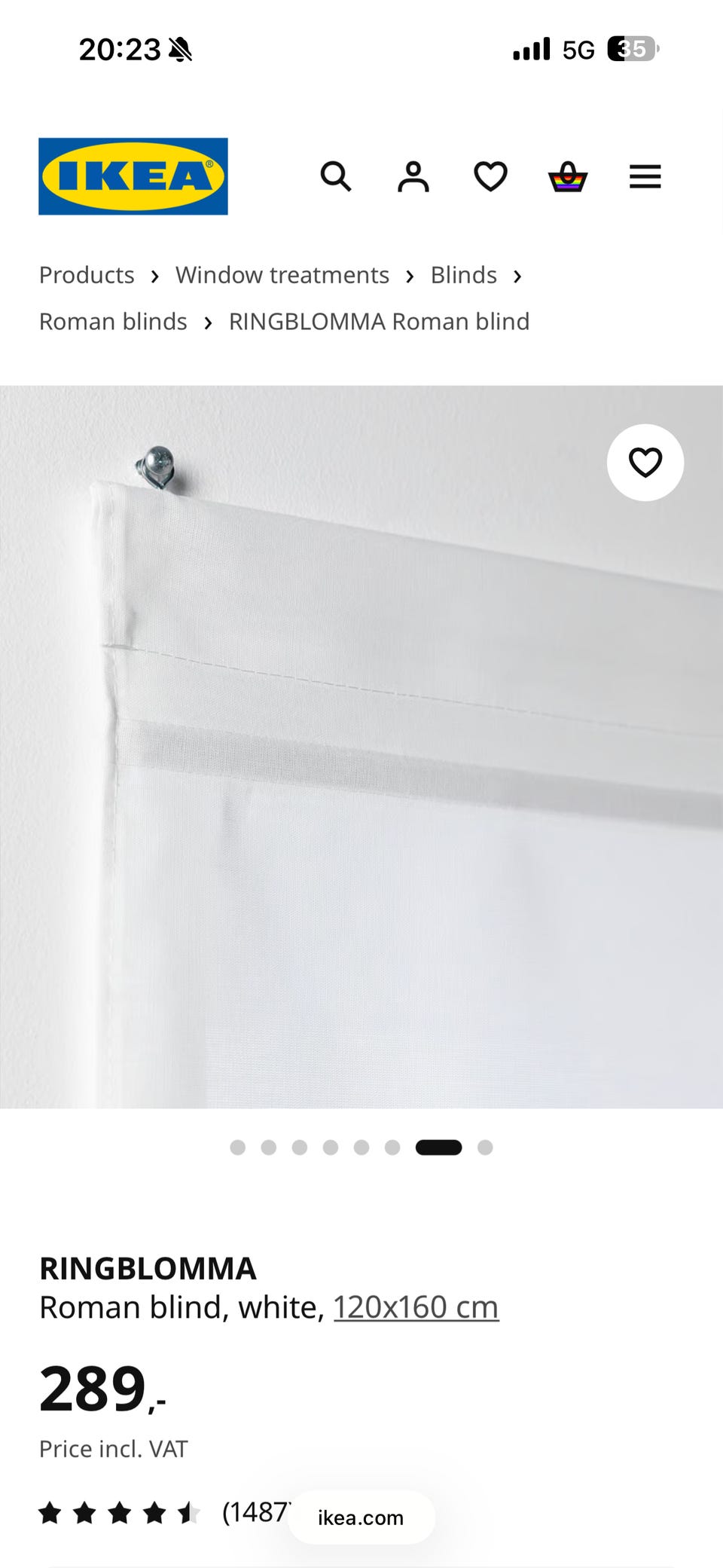
Task: Tap the ikea.com address pill
Action: pos(361,1518)
